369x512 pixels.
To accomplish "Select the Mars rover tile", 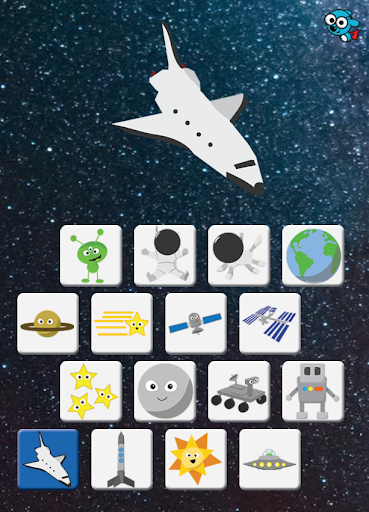I will (x=239, y=392).
